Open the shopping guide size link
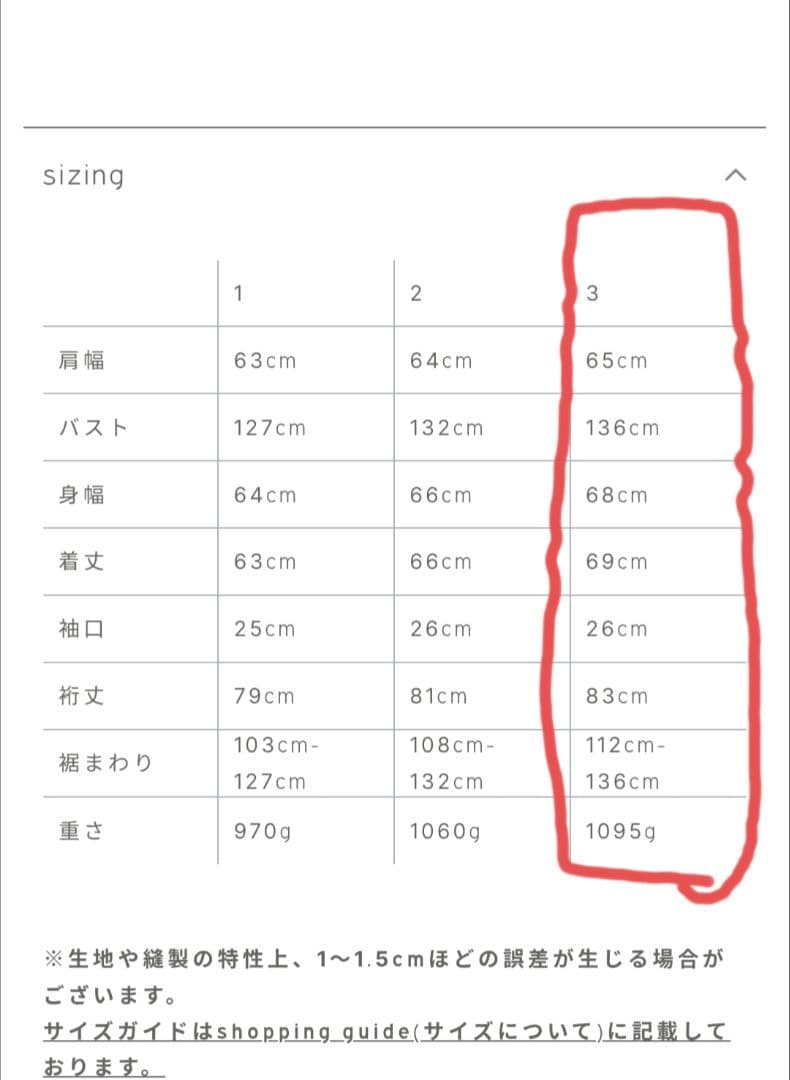 pyautogui.click(x=385, y=1031)
